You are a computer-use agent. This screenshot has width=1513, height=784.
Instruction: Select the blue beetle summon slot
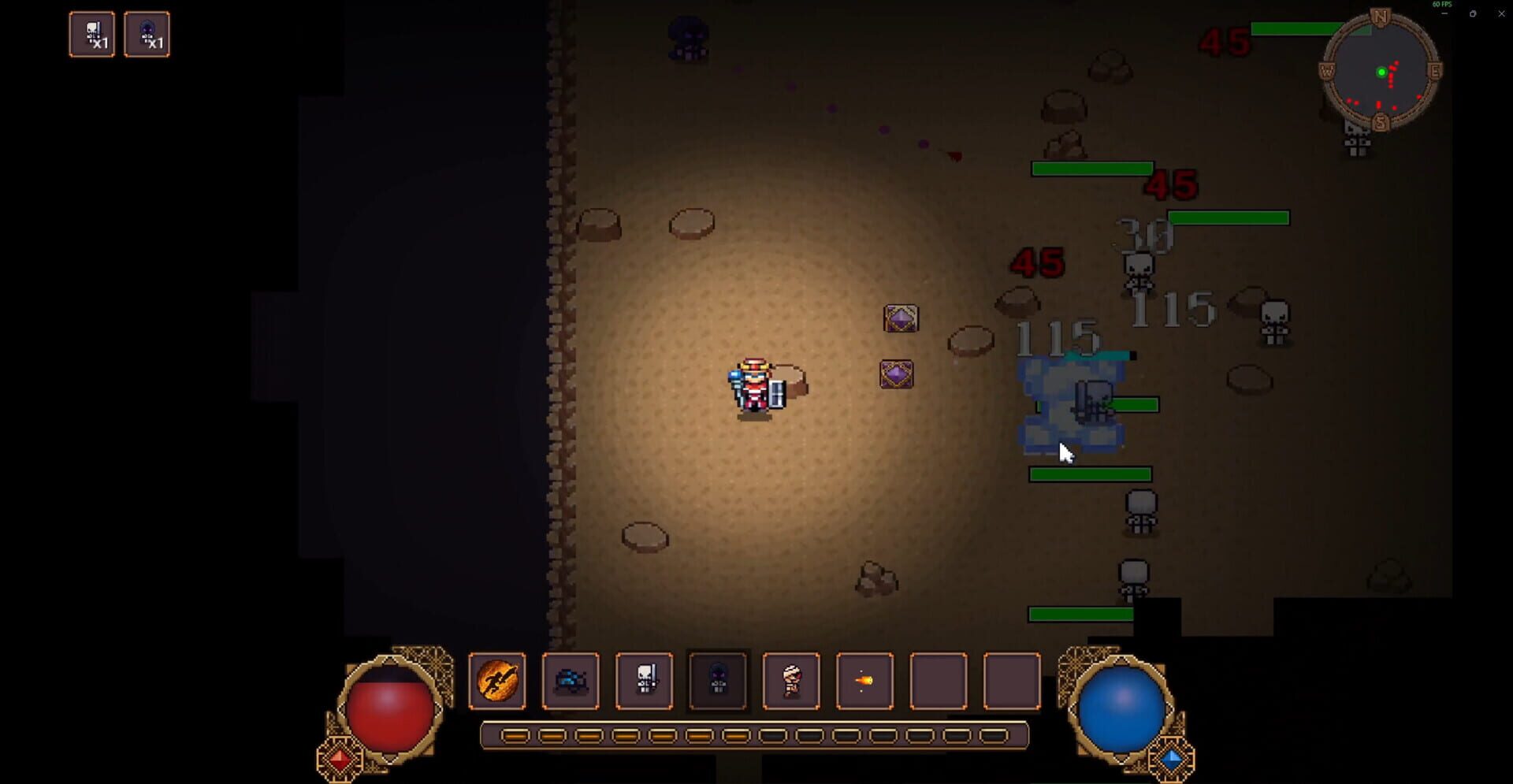pyautogui.click(x=571, y=681)
